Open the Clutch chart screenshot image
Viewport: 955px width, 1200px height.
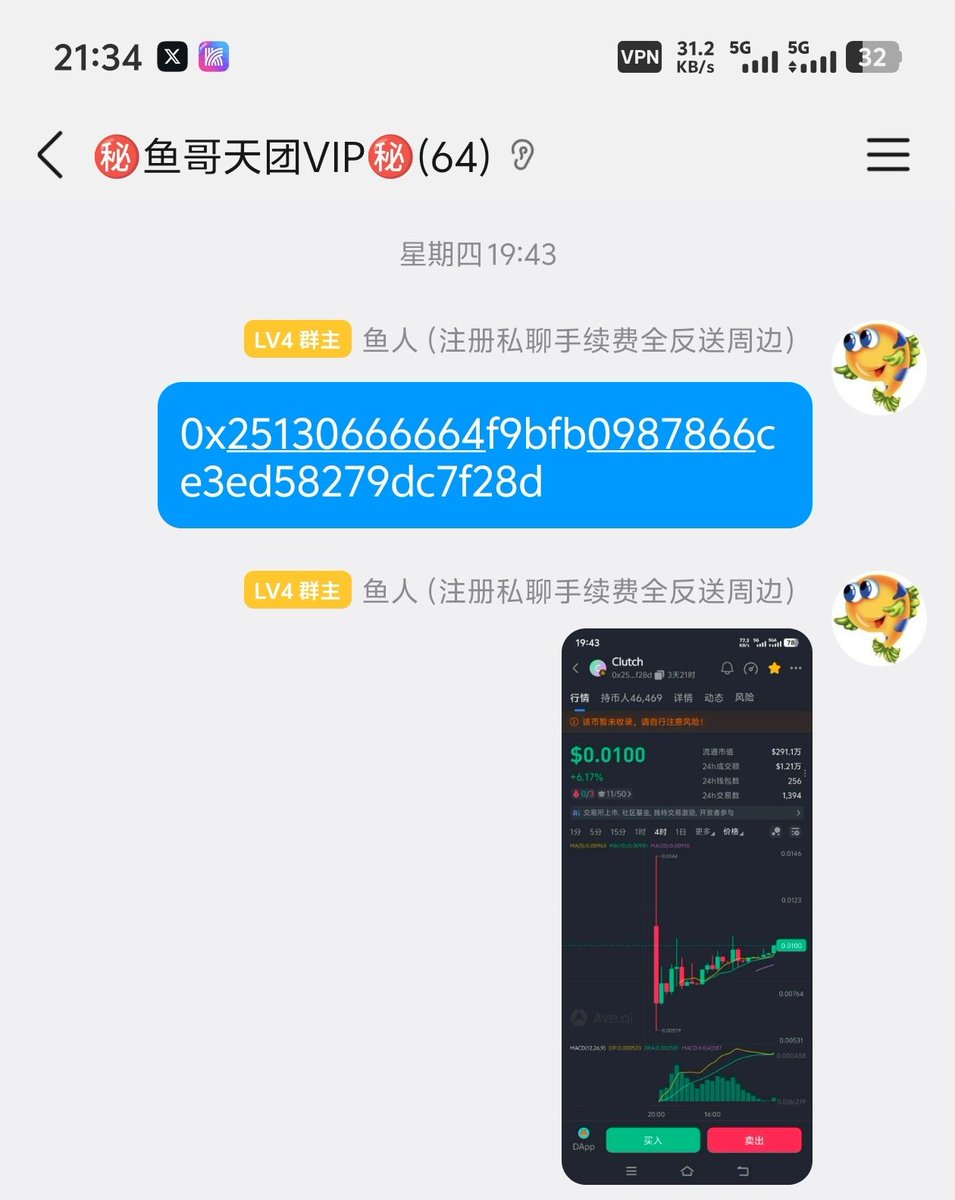[686, 906]
